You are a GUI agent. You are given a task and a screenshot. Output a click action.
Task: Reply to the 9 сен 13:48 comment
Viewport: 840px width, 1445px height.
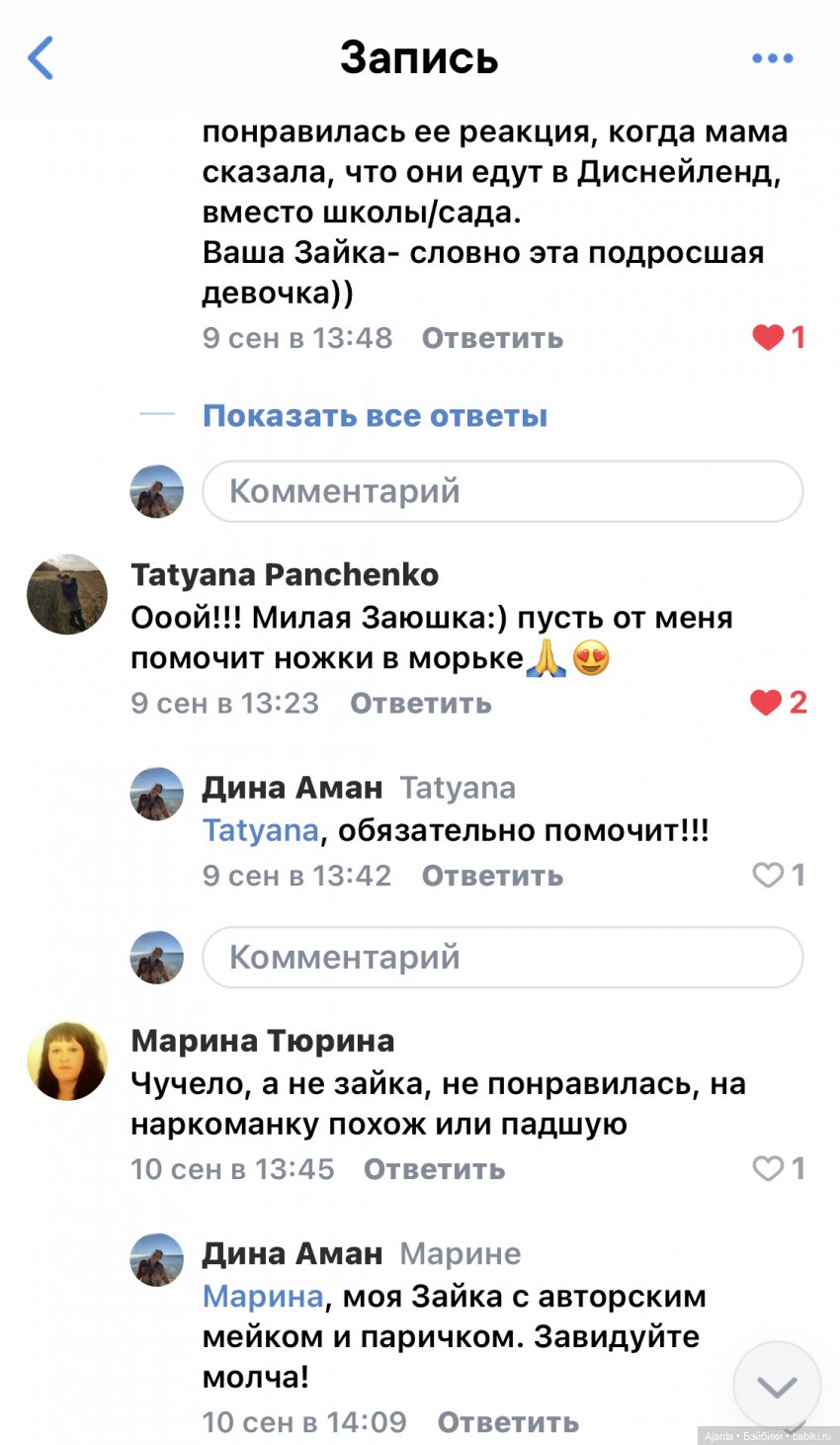[492, 338]
